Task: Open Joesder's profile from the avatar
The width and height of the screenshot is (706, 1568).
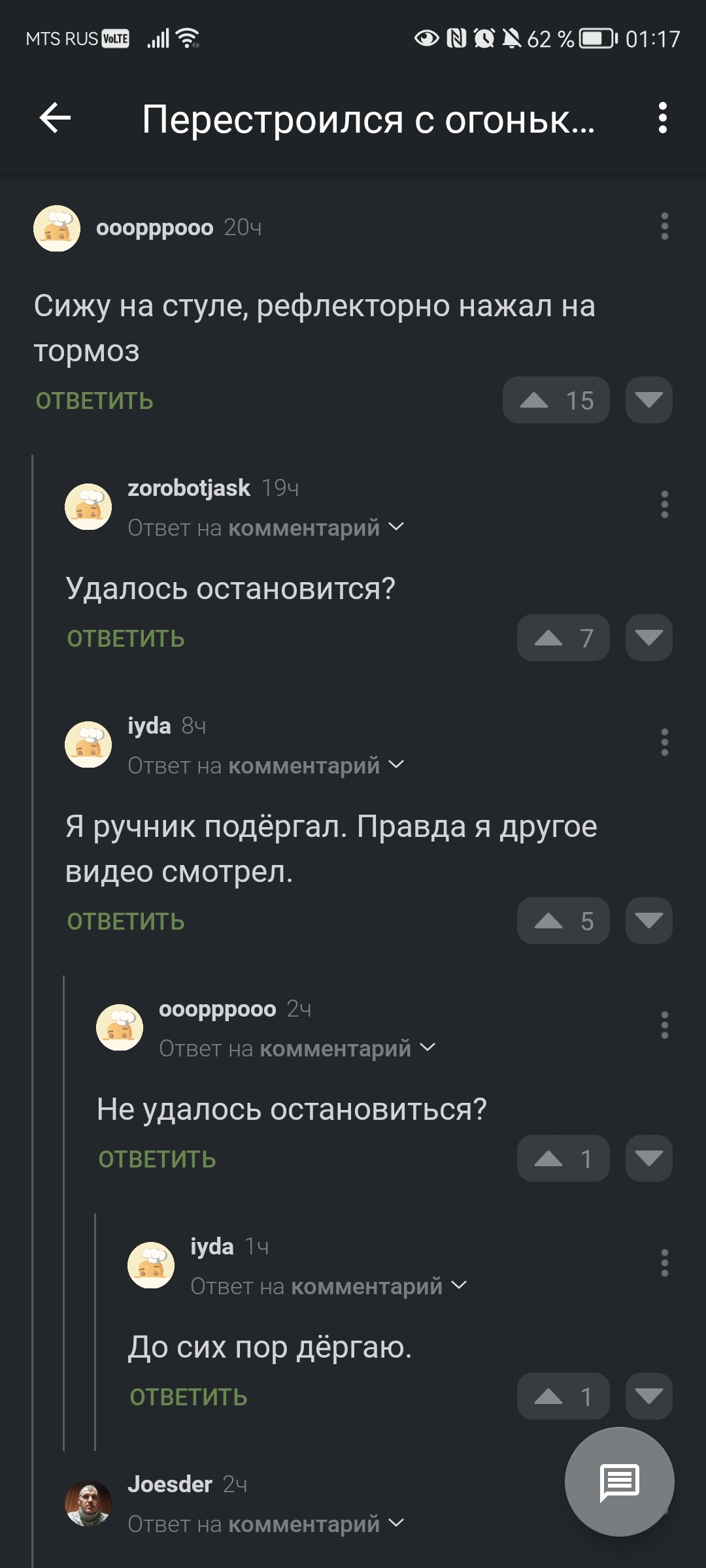Action: (88, 1503)
